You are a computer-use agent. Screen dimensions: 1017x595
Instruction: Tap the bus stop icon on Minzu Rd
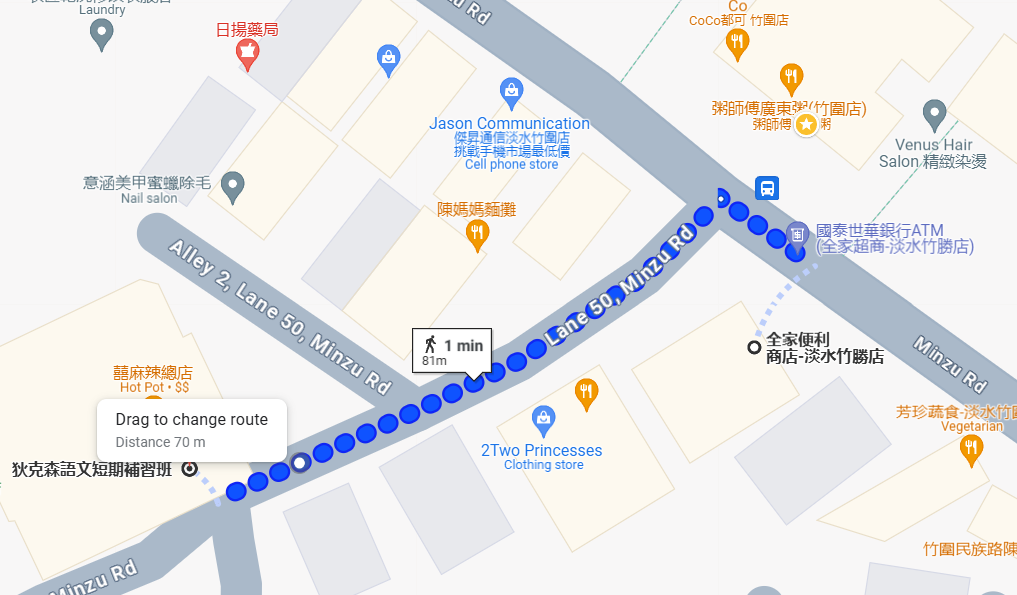(767, 187)
